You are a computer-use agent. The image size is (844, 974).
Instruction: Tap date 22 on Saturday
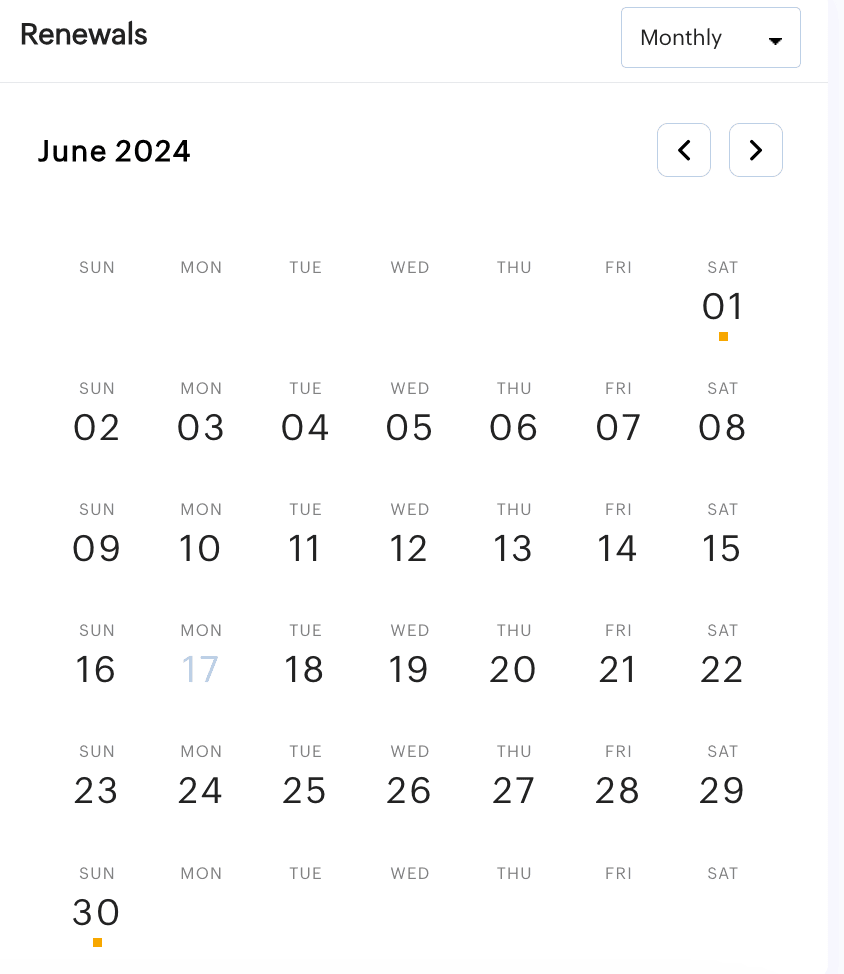tap(722, 669)
